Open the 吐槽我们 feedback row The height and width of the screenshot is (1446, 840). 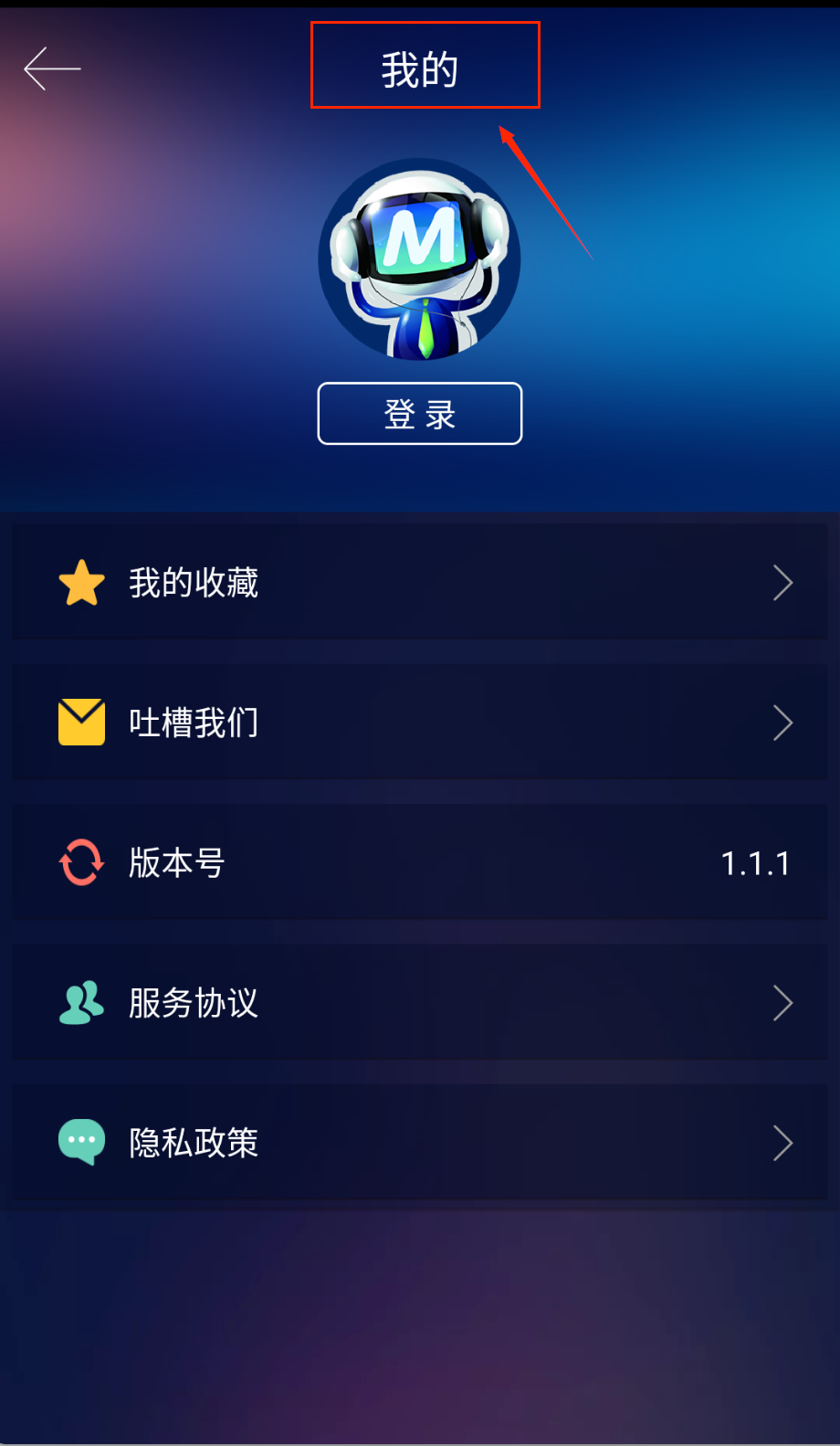(x=420, y=723)
